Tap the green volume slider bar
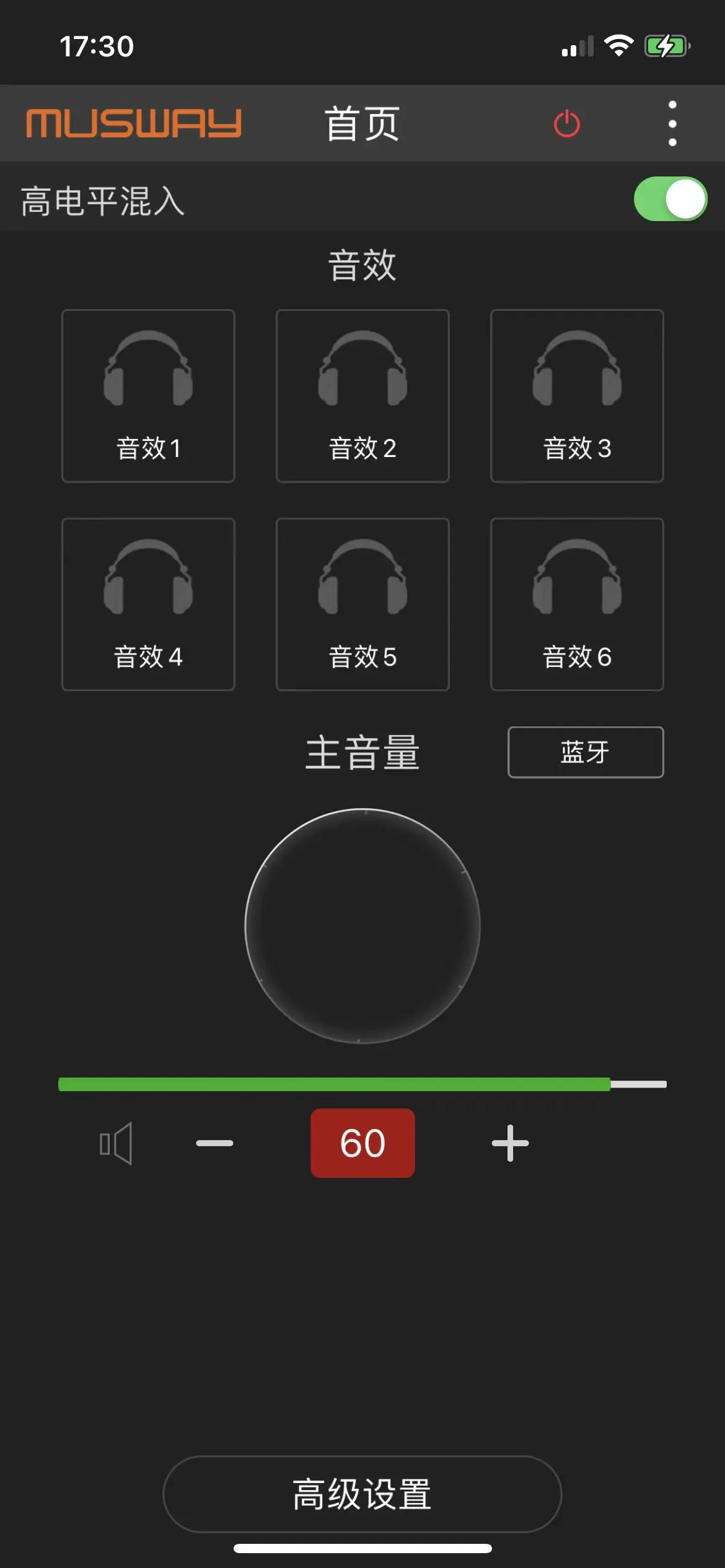This screenshot has width=725, height=1568. [x=335, y=1084]
